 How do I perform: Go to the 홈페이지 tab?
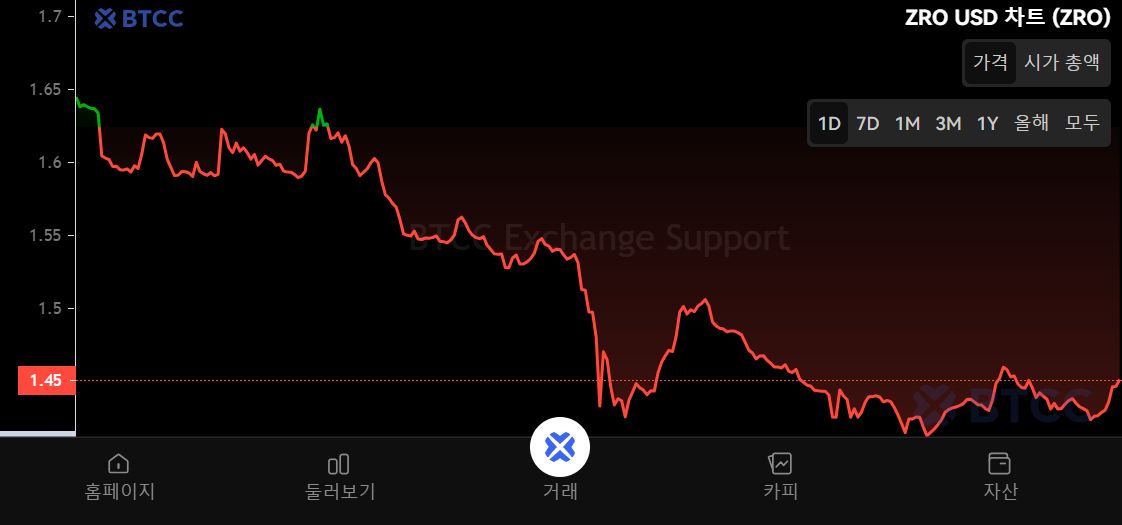[119, 476]
